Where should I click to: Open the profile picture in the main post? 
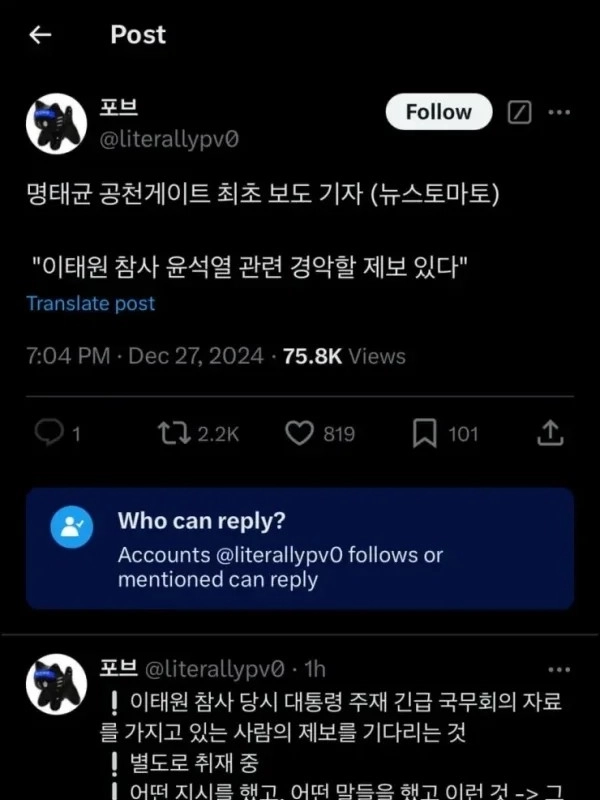click(x=56, y=124)
